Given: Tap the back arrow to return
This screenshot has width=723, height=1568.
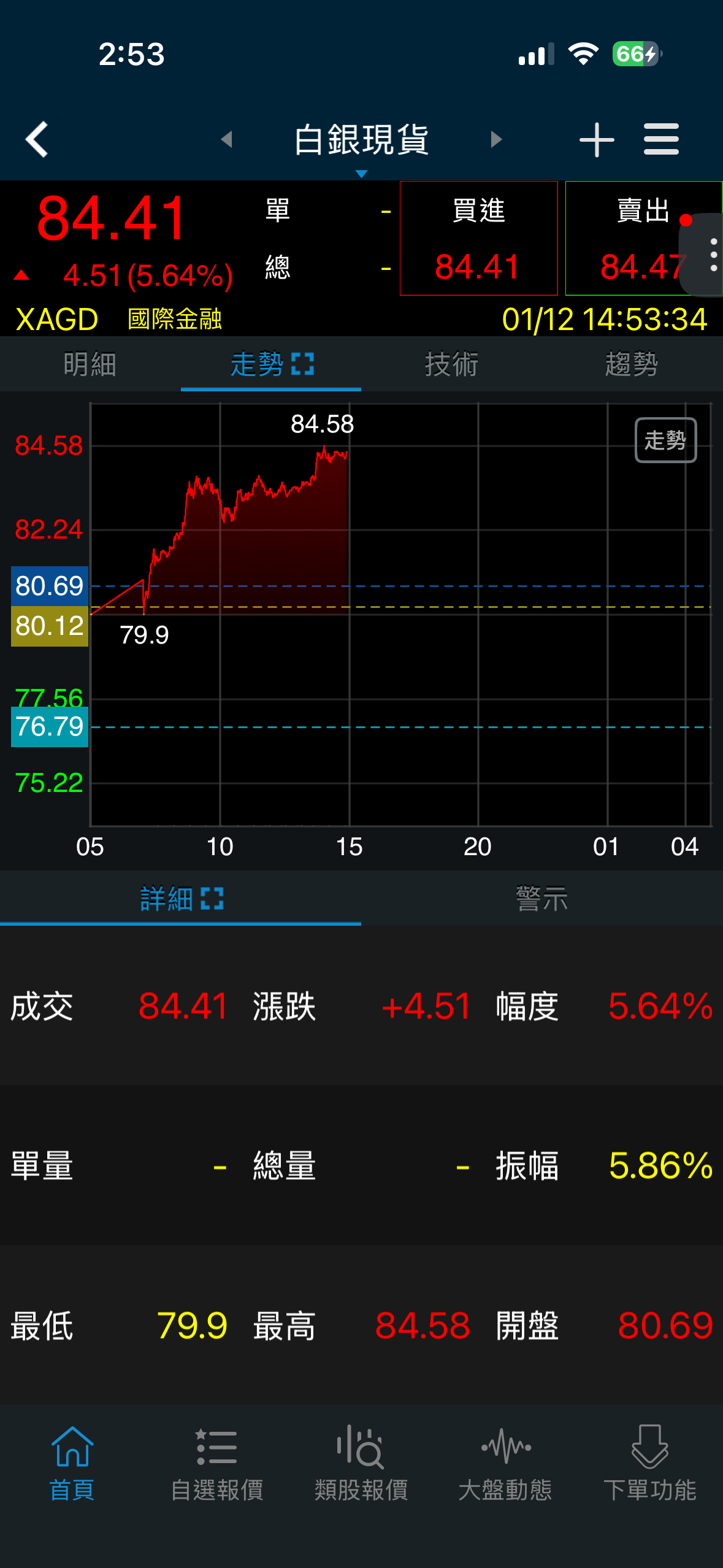Looking at the screenshot, I should [37, 139].
